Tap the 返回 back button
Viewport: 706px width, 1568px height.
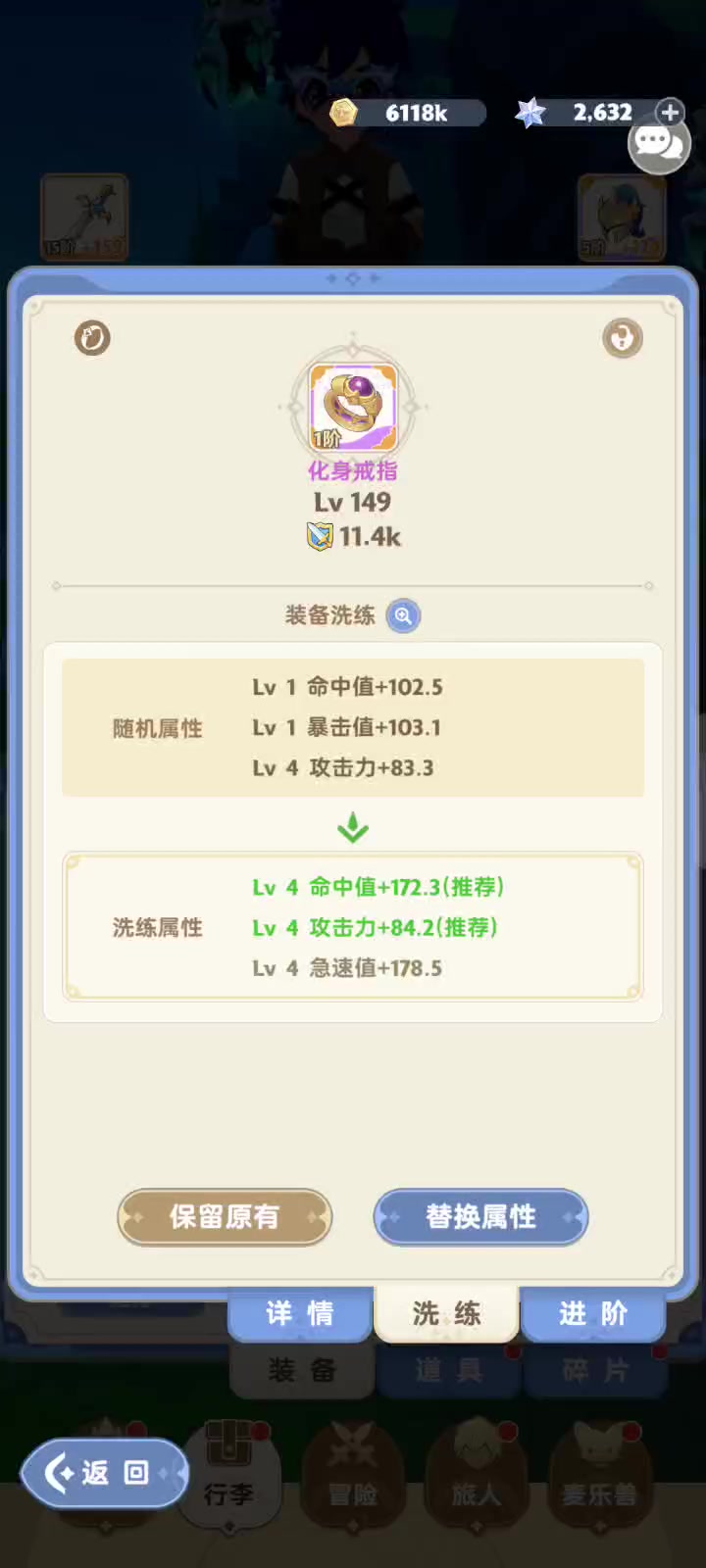103,1472
